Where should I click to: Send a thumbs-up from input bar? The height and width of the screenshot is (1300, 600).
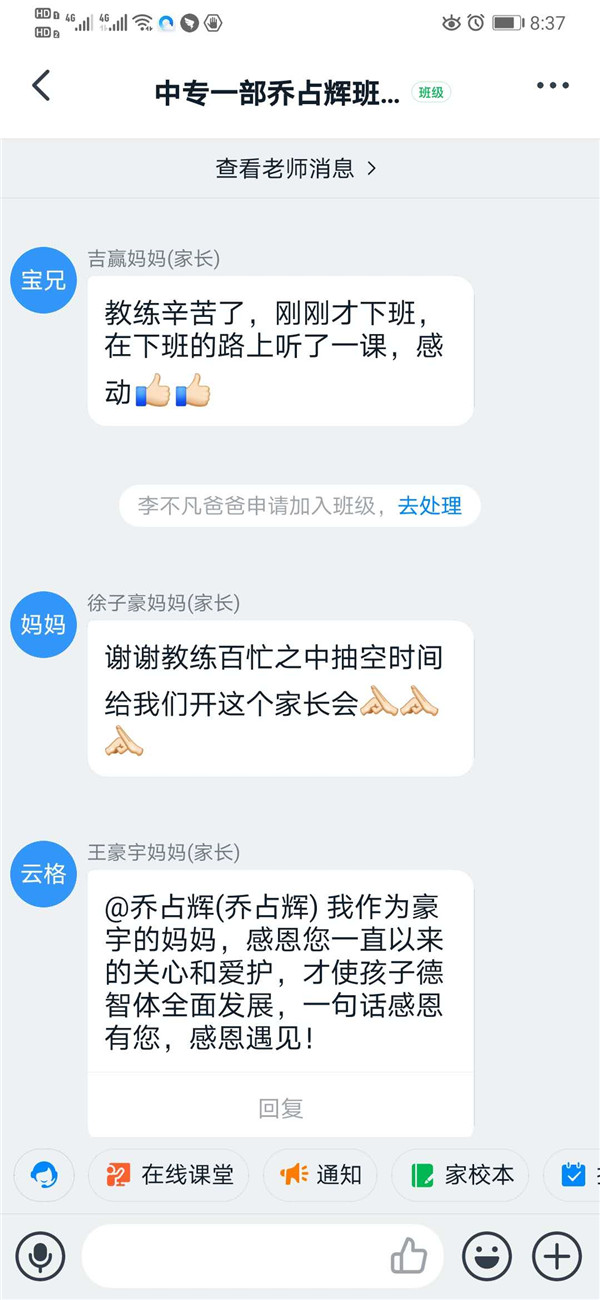(x=409, y=1256)
